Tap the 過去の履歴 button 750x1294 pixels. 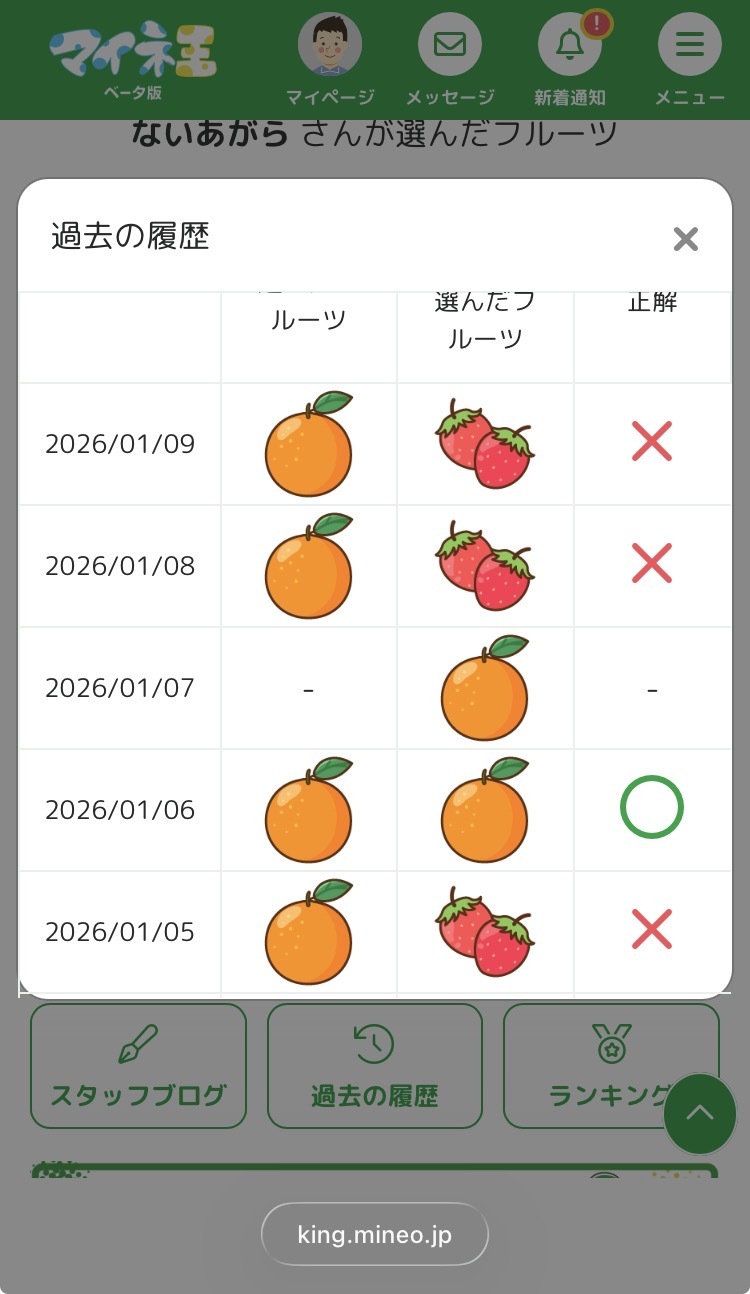375,1066
